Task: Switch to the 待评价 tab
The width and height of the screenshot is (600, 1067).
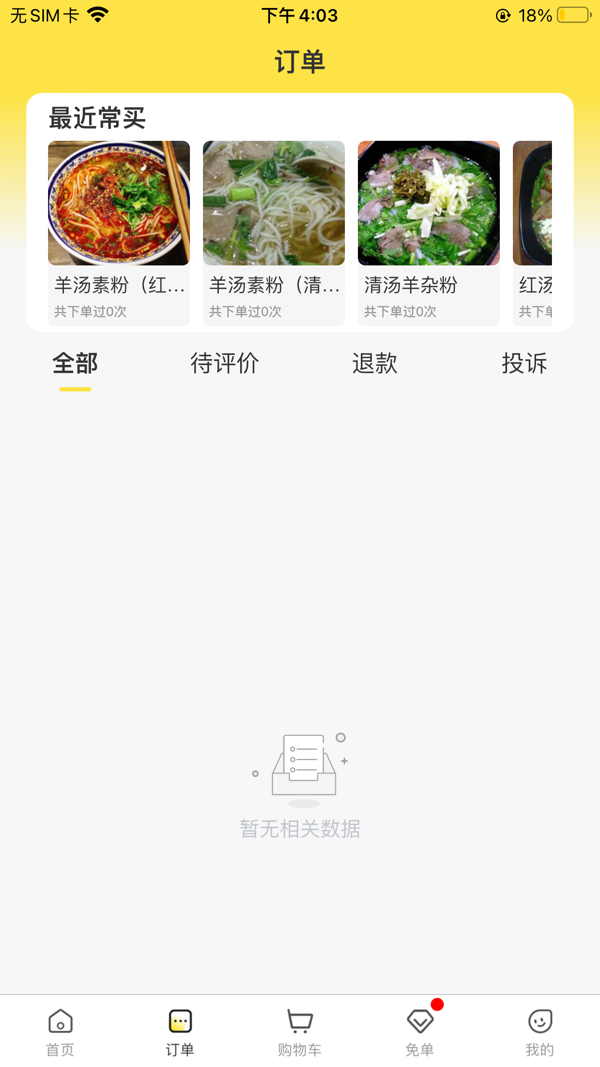Action: 225,364
